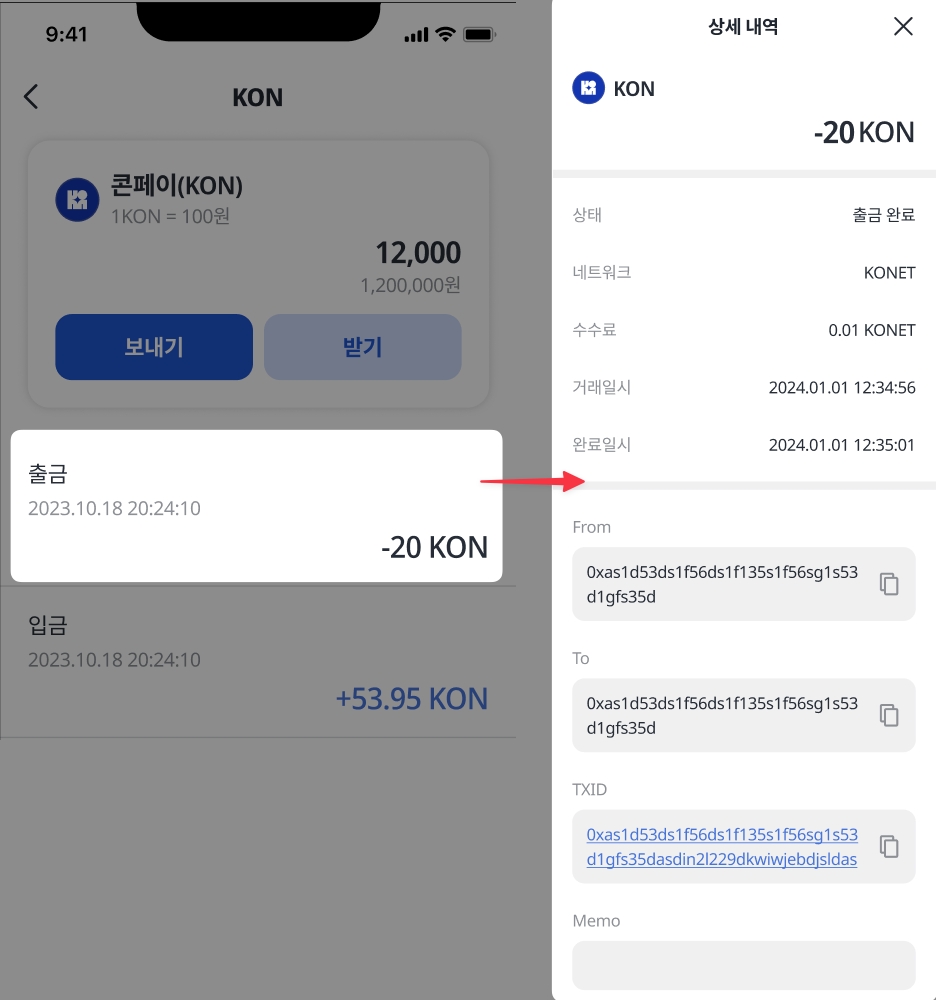Open the 출금 -20 KON transaction
The width and height of the screenshot is (936, 1000).
256,506
